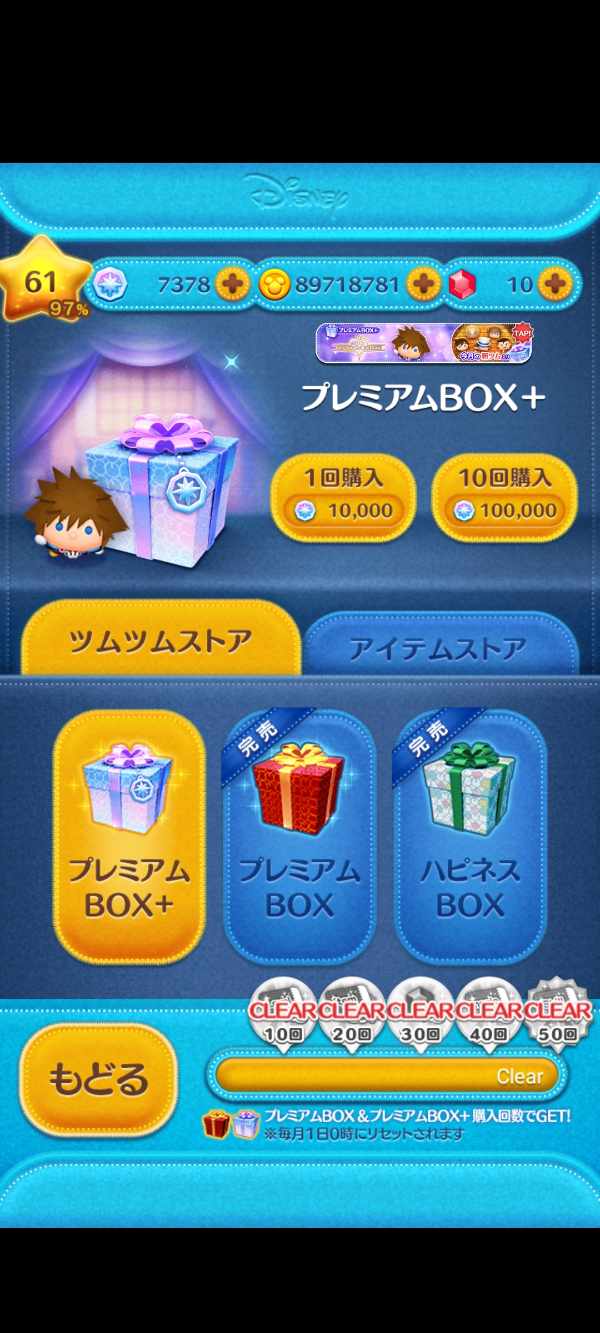
Task: Buy ten boxes with 10回購入
Action: click(x=505, y=496)
